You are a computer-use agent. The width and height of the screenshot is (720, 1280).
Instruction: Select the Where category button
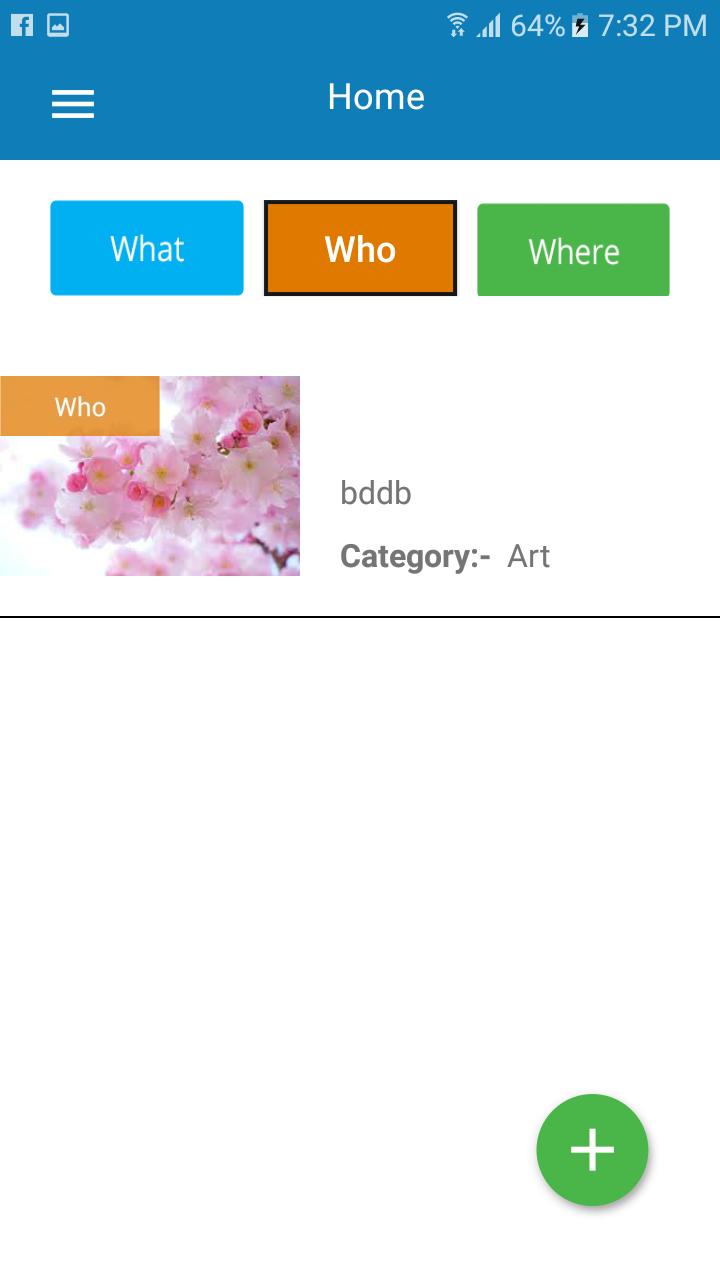tap(573, 249)
